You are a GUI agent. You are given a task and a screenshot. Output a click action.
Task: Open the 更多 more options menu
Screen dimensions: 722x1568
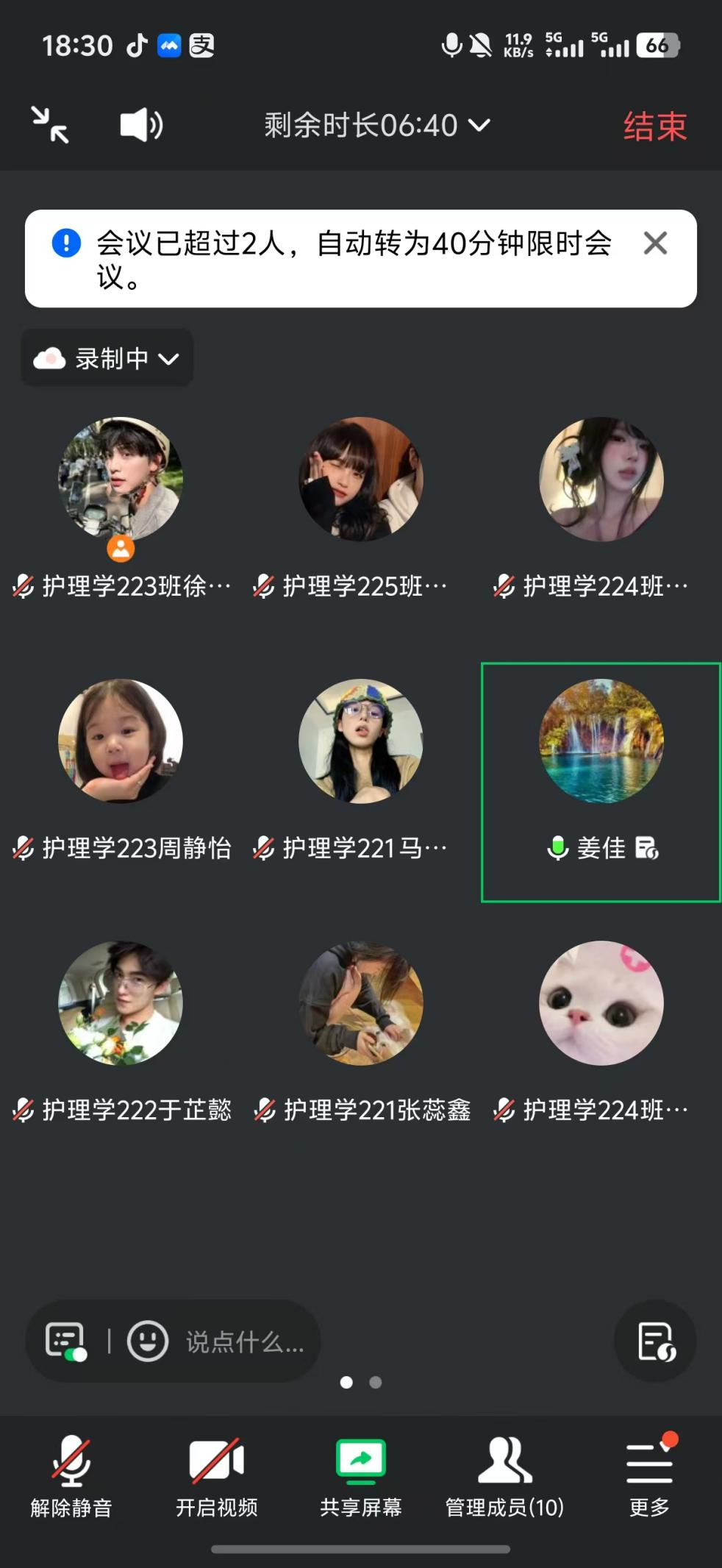click(x=649, y=1475)
